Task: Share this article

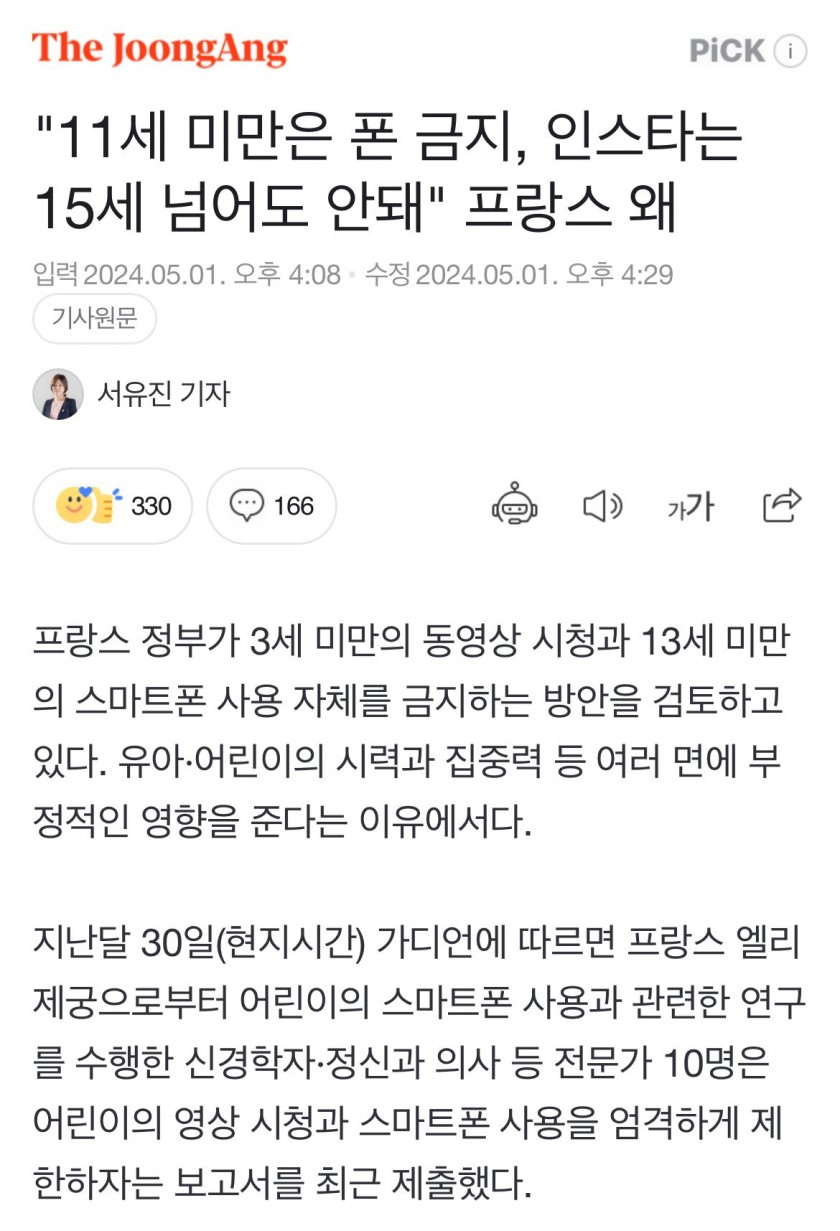Action: [781, 506]
